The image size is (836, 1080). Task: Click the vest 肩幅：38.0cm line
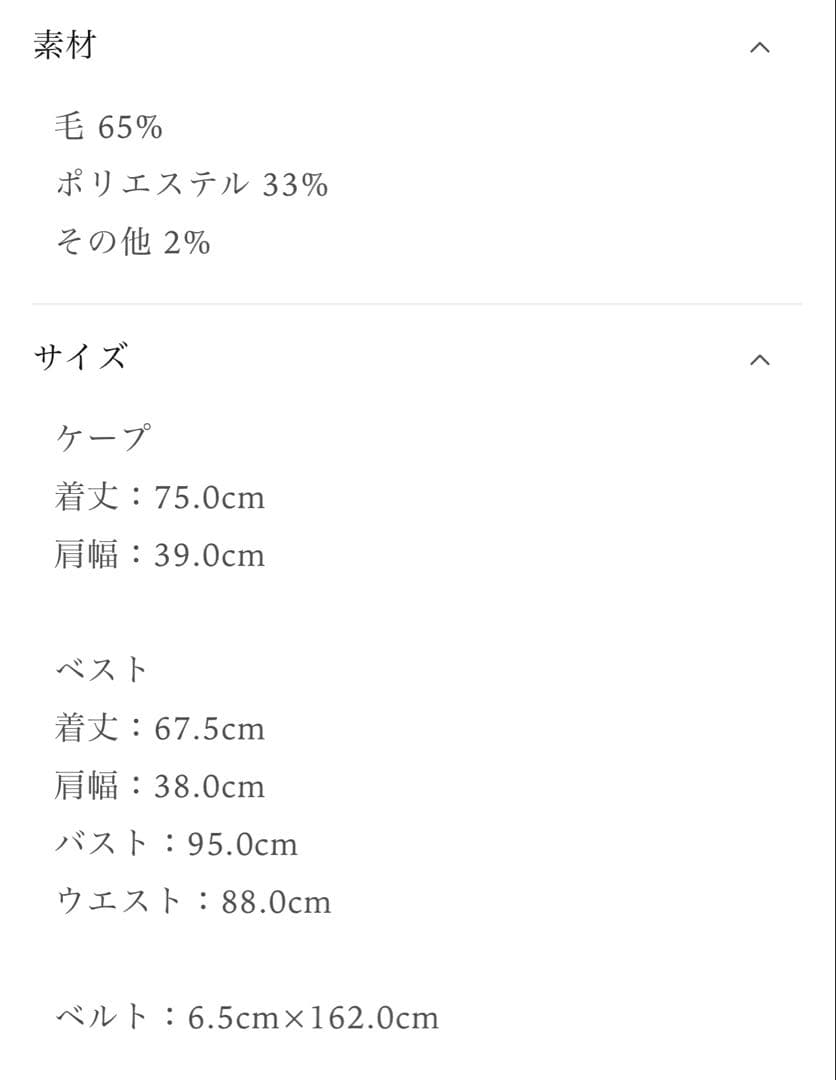tap(160, 786)
